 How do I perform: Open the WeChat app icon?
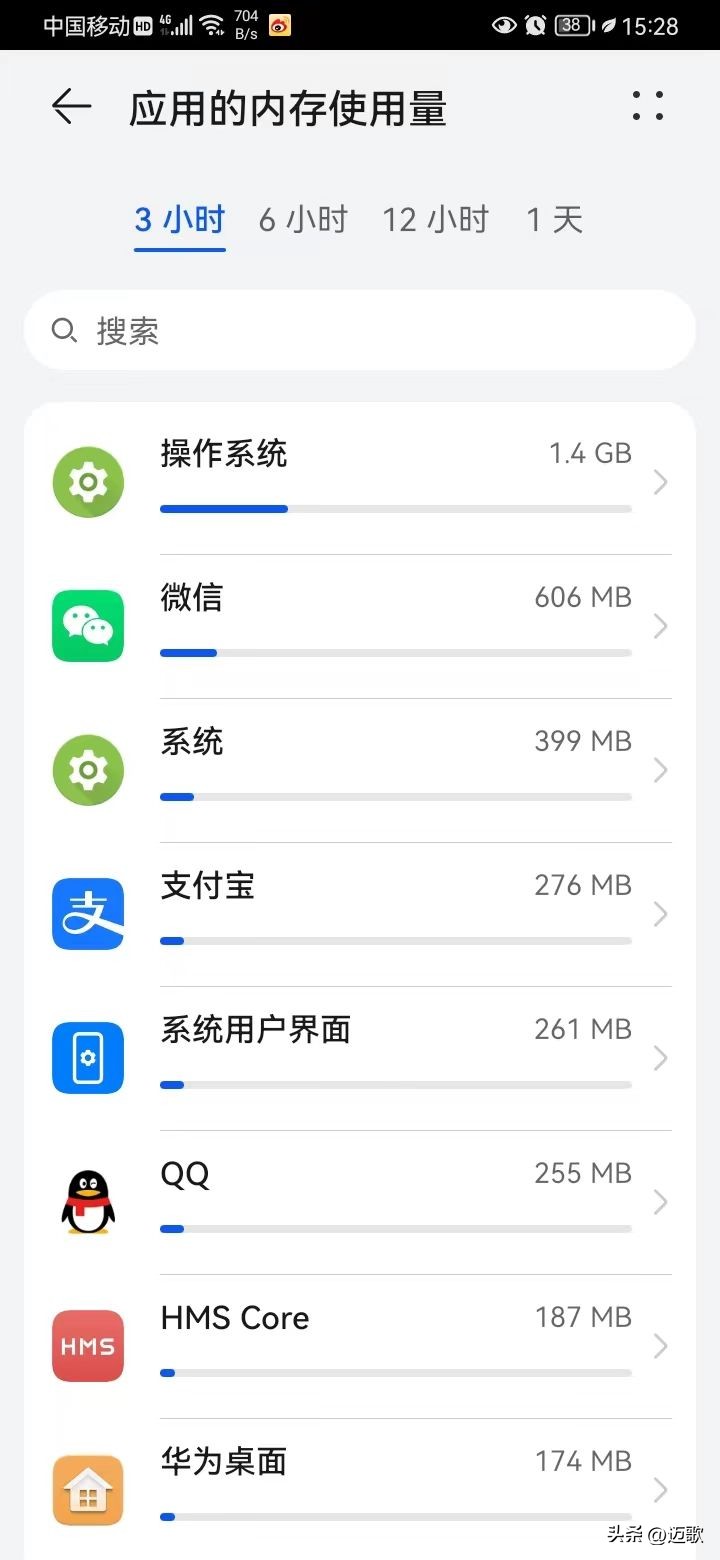coord(87,626)
